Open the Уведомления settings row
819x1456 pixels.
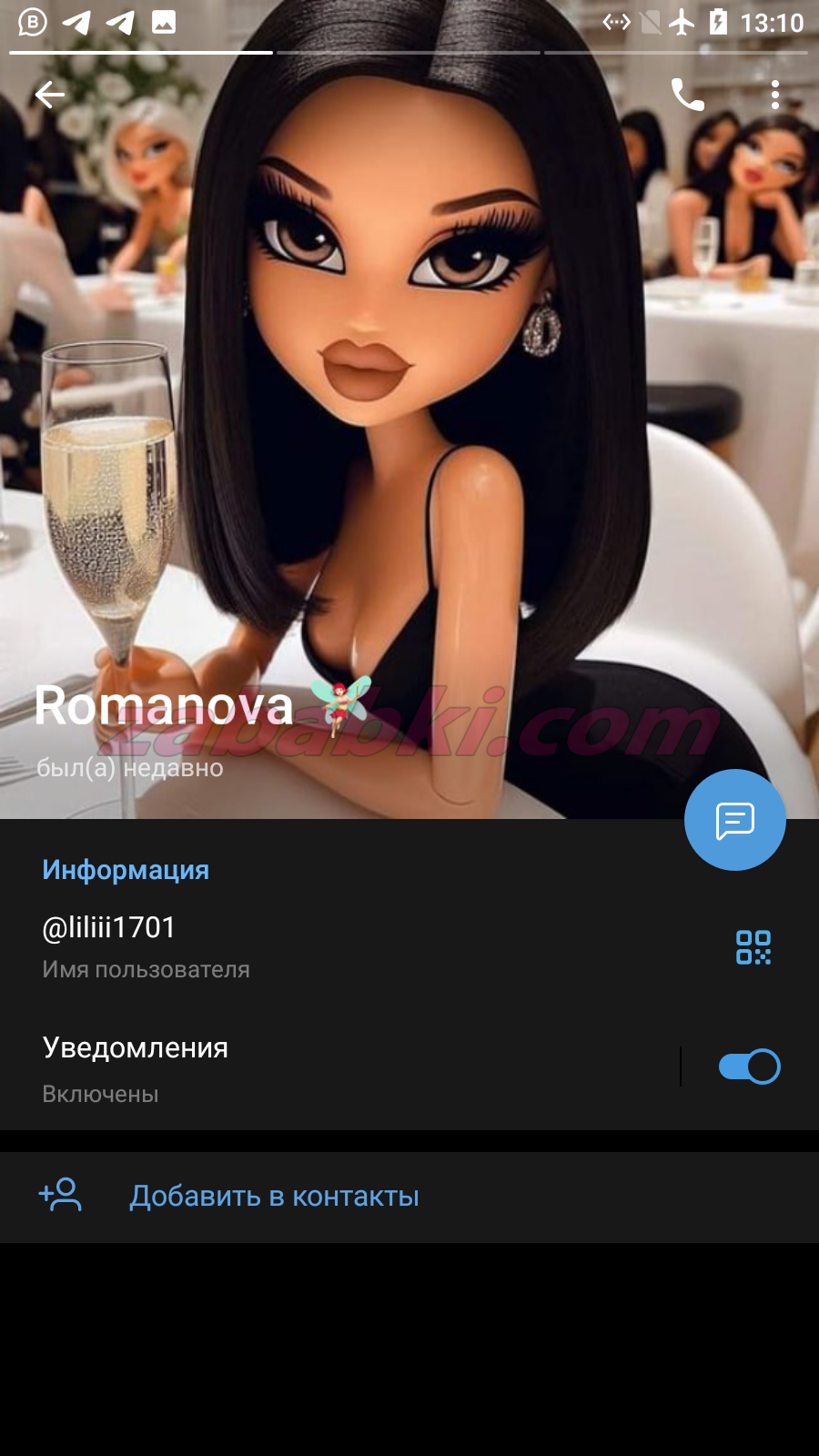tap(339, 1067)
